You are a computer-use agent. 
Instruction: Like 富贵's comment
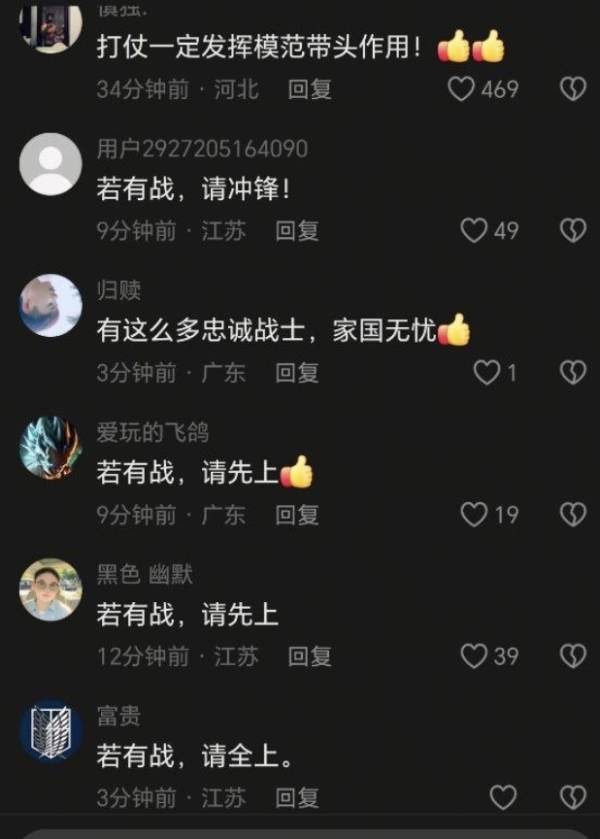[503, 797]
